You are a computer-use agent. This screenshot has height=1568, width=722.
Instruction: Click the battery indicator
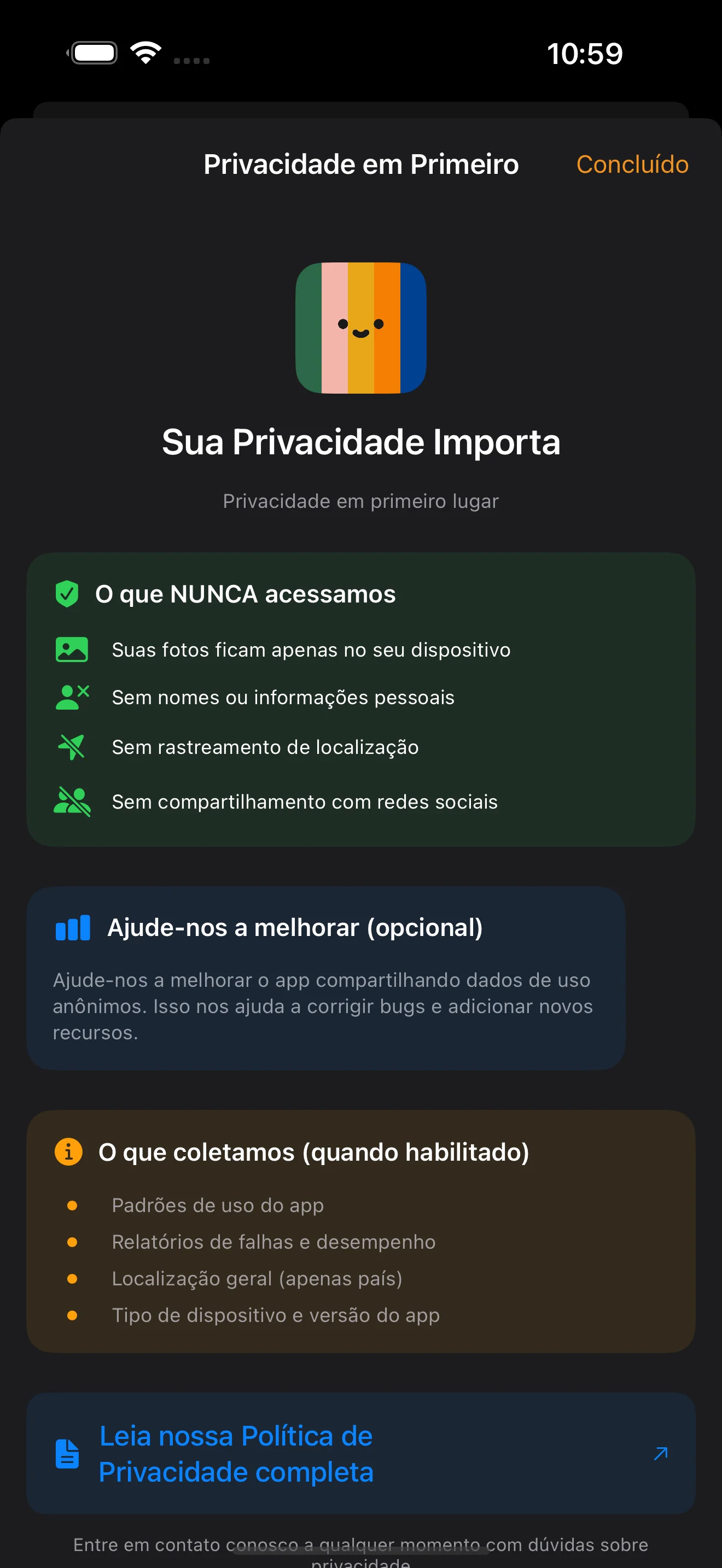[x=92, y=52]
